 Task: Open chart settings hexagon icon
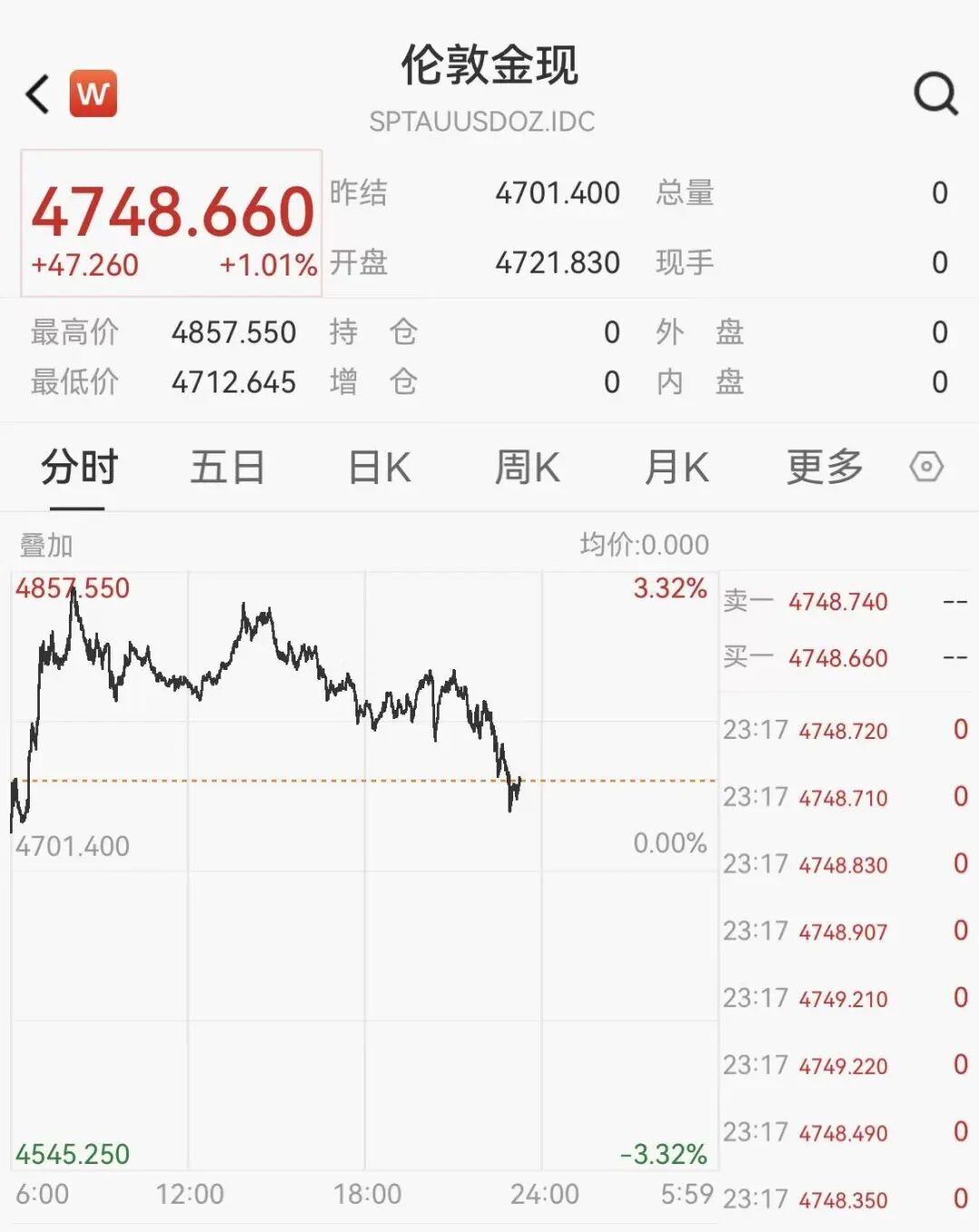pyautogui.click(x=926, y=468)
